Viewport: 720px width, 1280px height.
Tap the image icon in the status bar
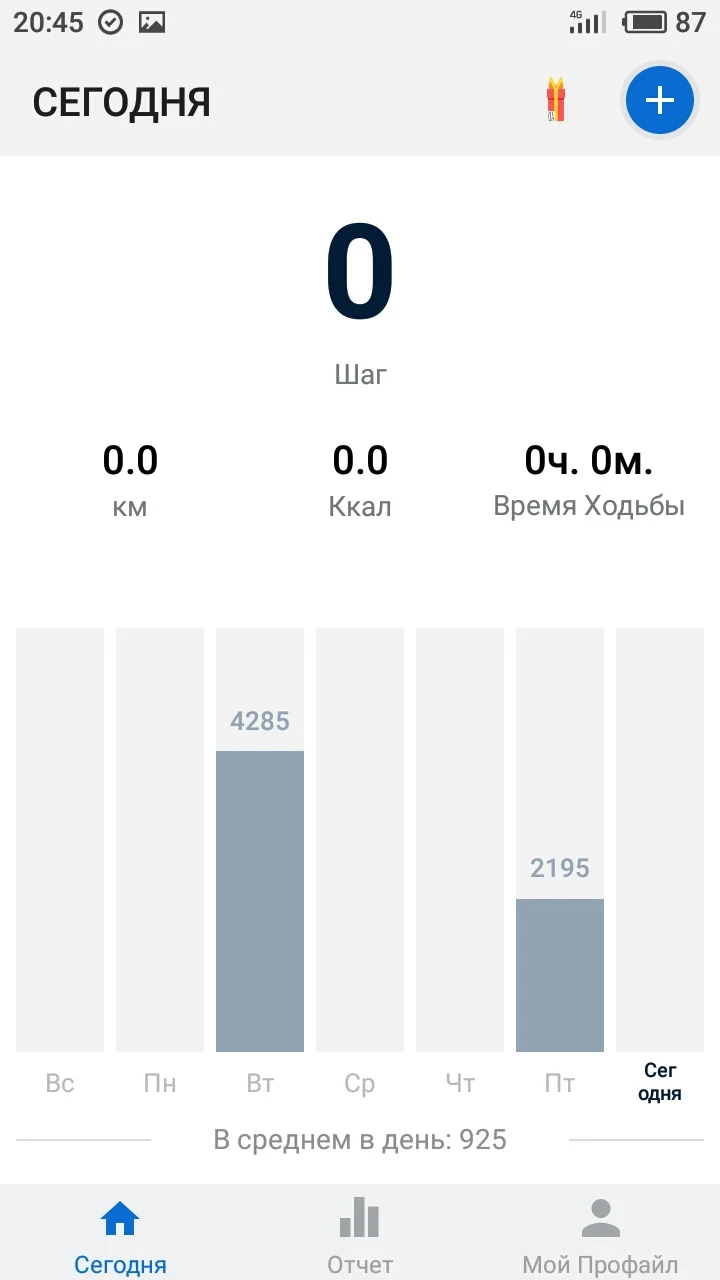point(150,22)
